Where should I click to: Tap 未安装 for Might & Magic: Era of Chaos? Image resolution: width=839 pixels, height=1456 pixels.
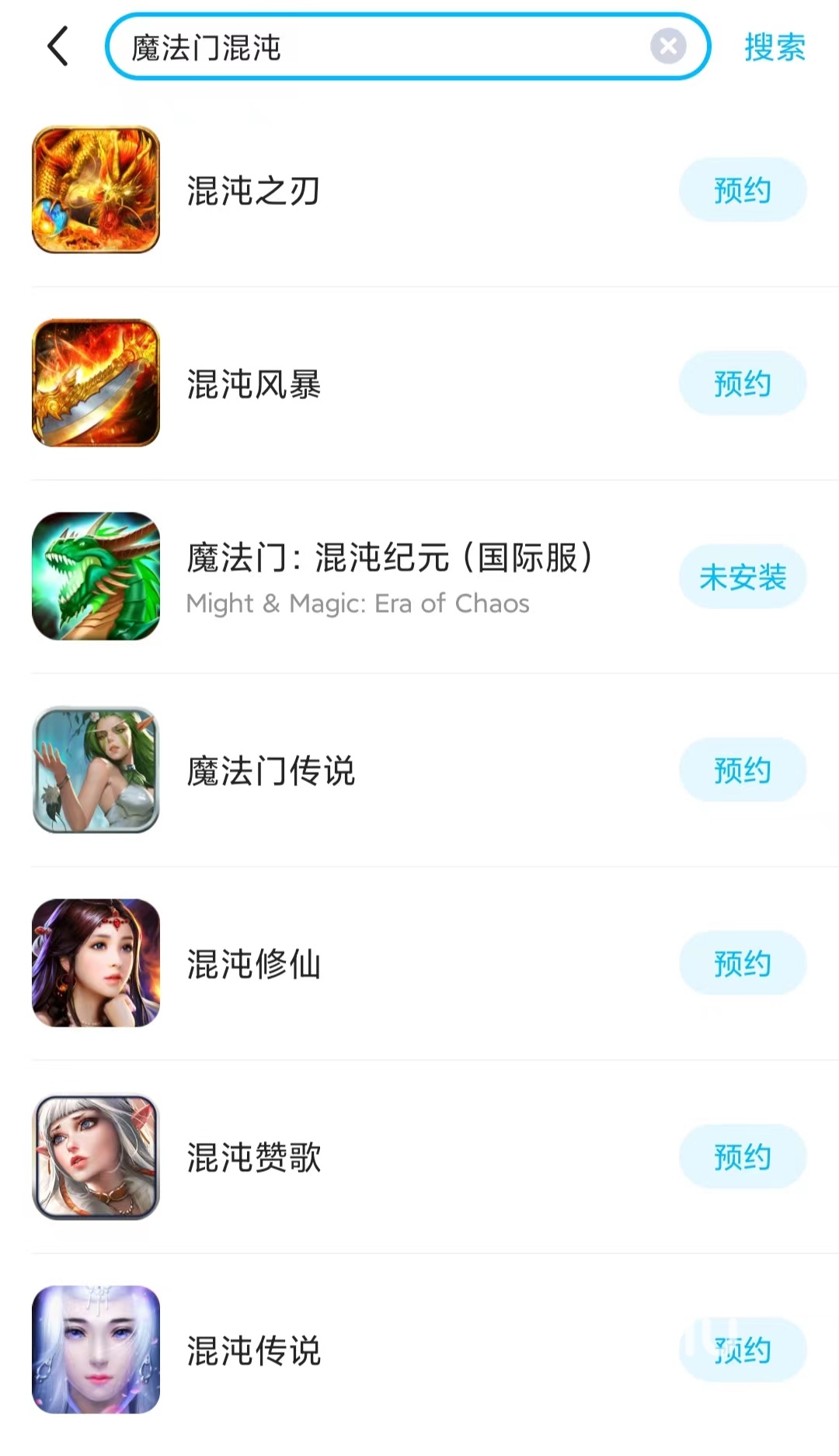point(743,577)
